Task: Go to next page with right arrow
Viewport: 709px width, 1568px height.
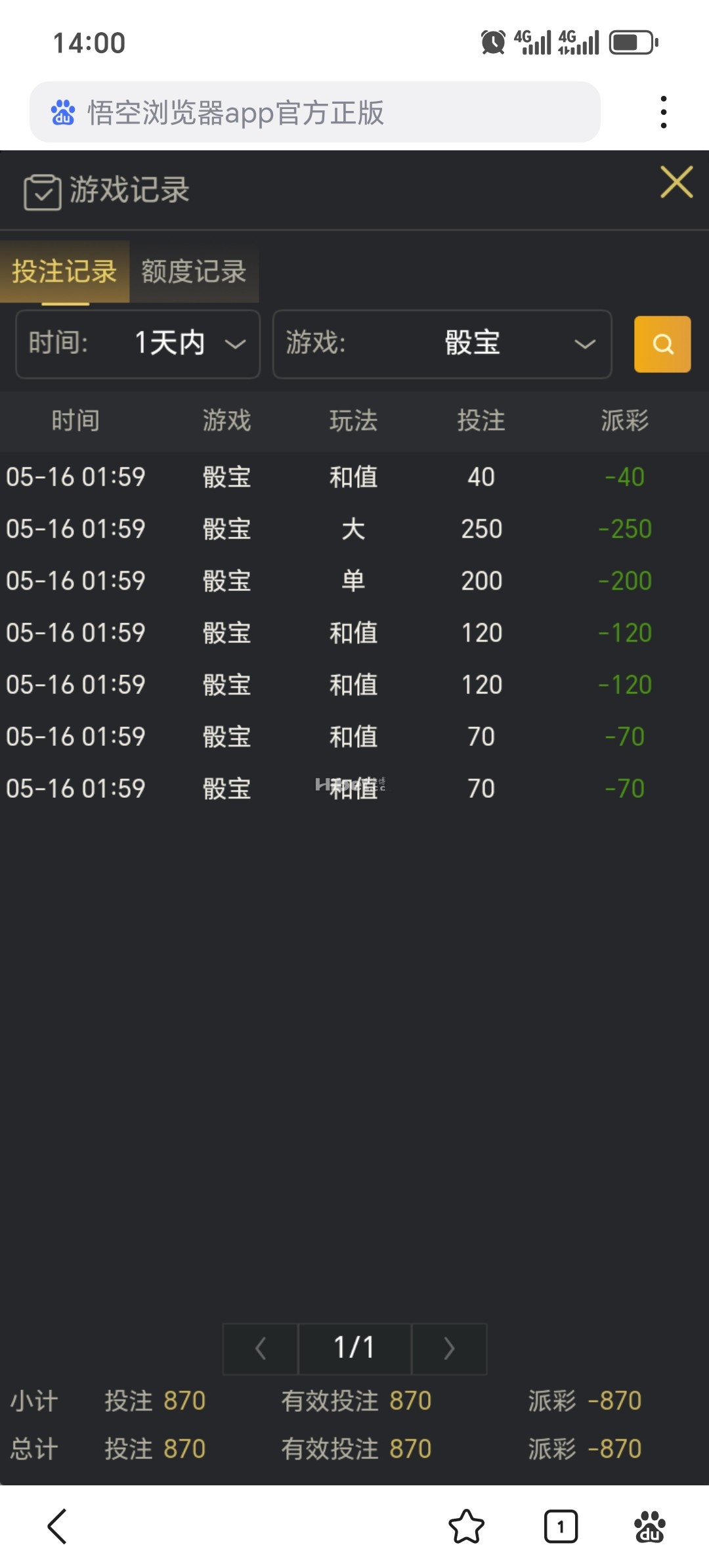Action: point(448,1348)
